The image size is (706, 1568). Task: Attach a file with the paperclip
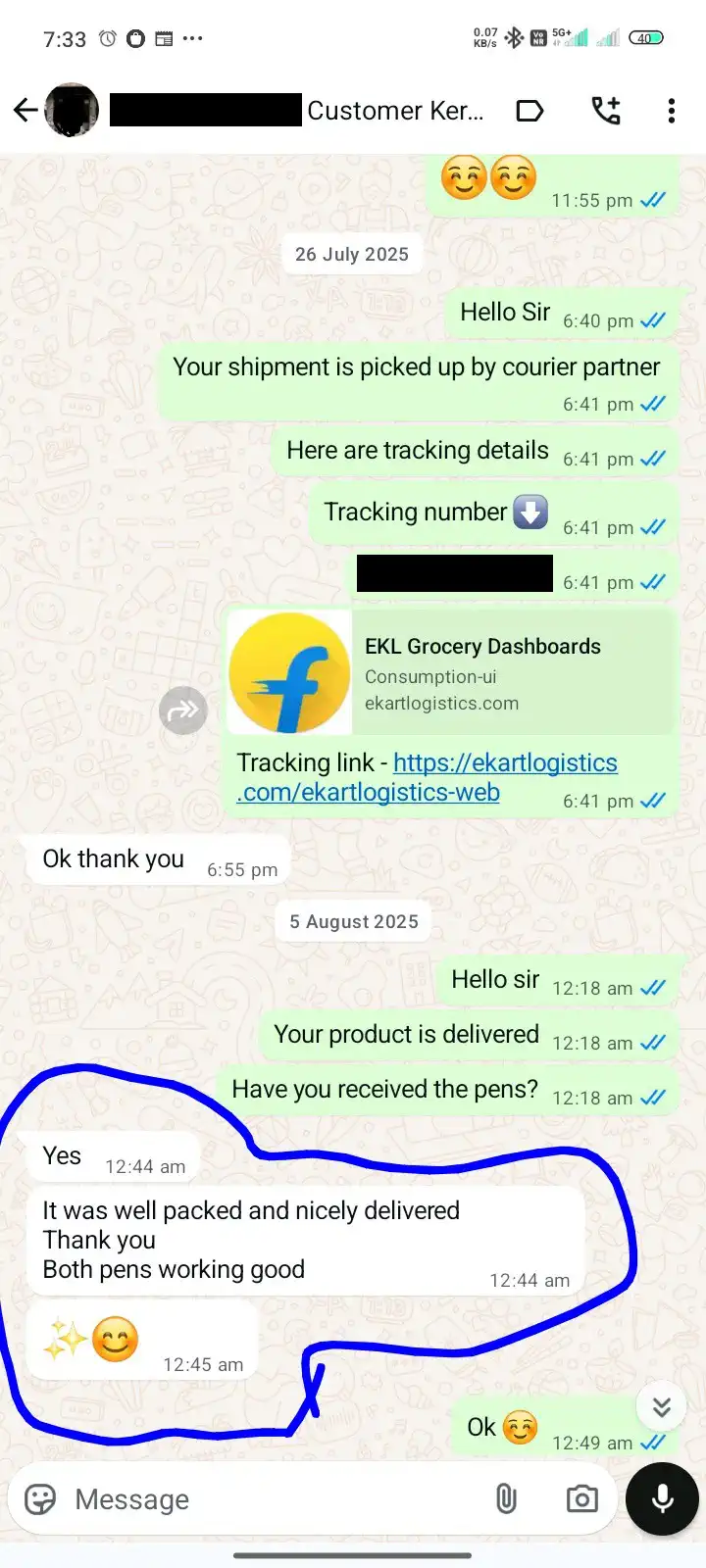[x=506, y=1499]
